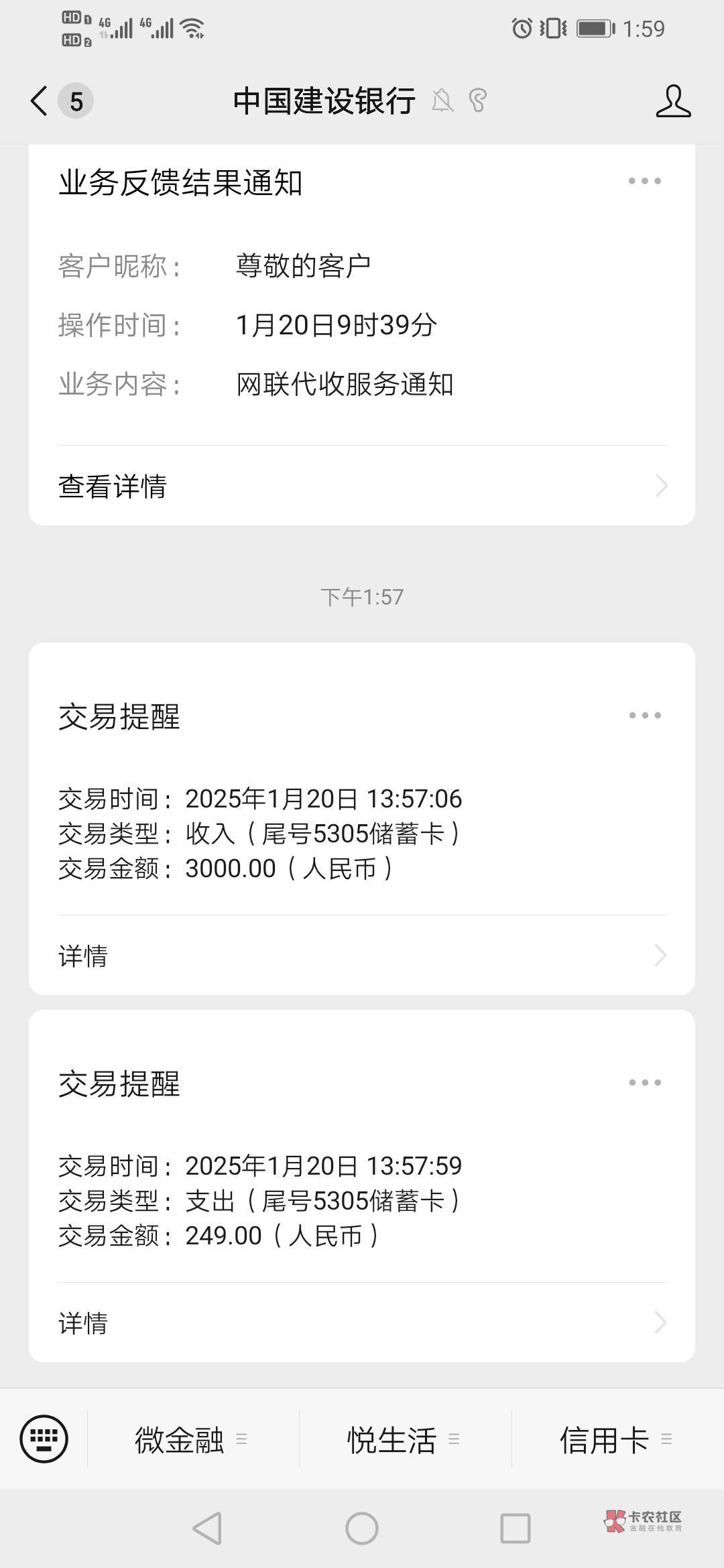The height and width of the screenshot is (1568, 724).
Task: View 详情 of the 3000.00 income transaction
Action: point(362,956)
